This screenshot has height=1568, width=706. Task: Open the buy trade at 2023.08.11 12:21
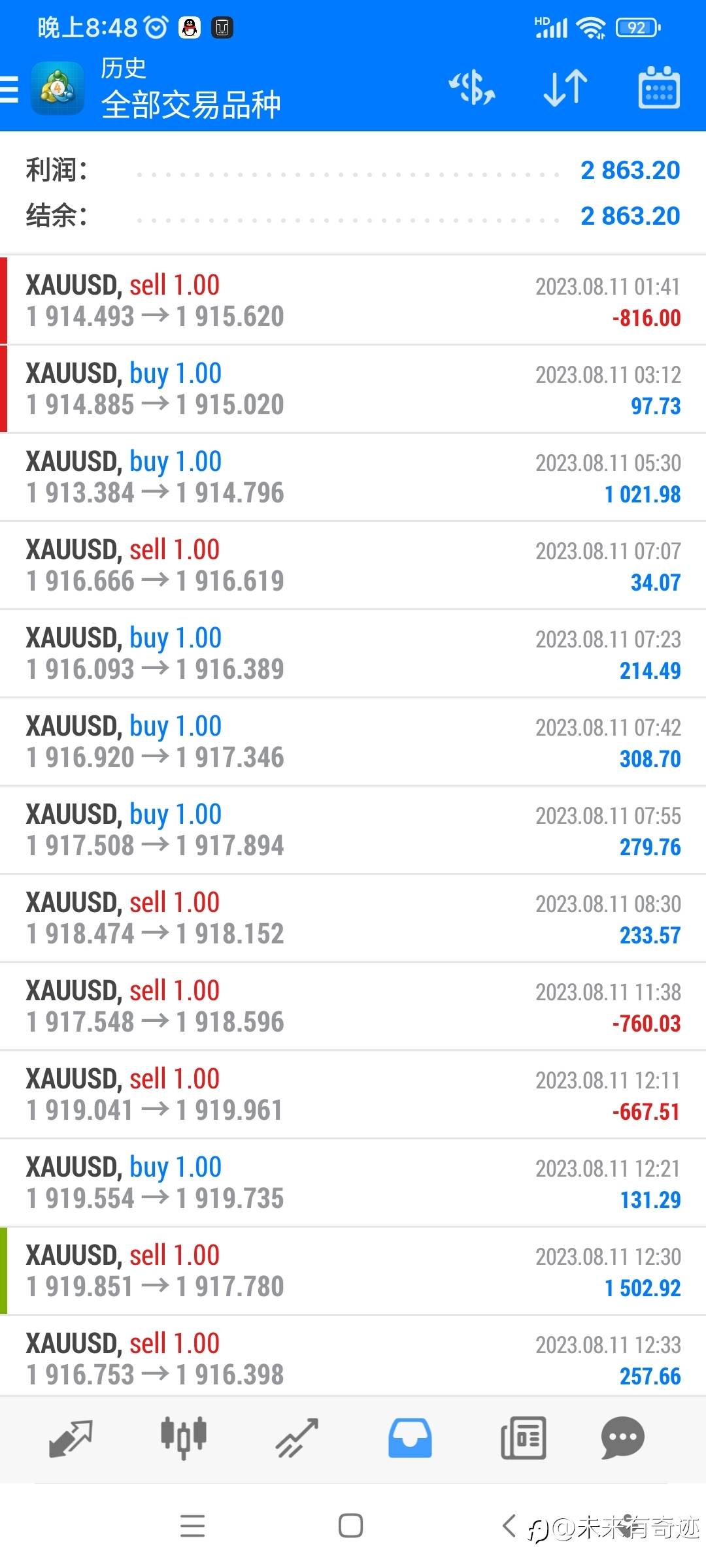point(353,1183)
